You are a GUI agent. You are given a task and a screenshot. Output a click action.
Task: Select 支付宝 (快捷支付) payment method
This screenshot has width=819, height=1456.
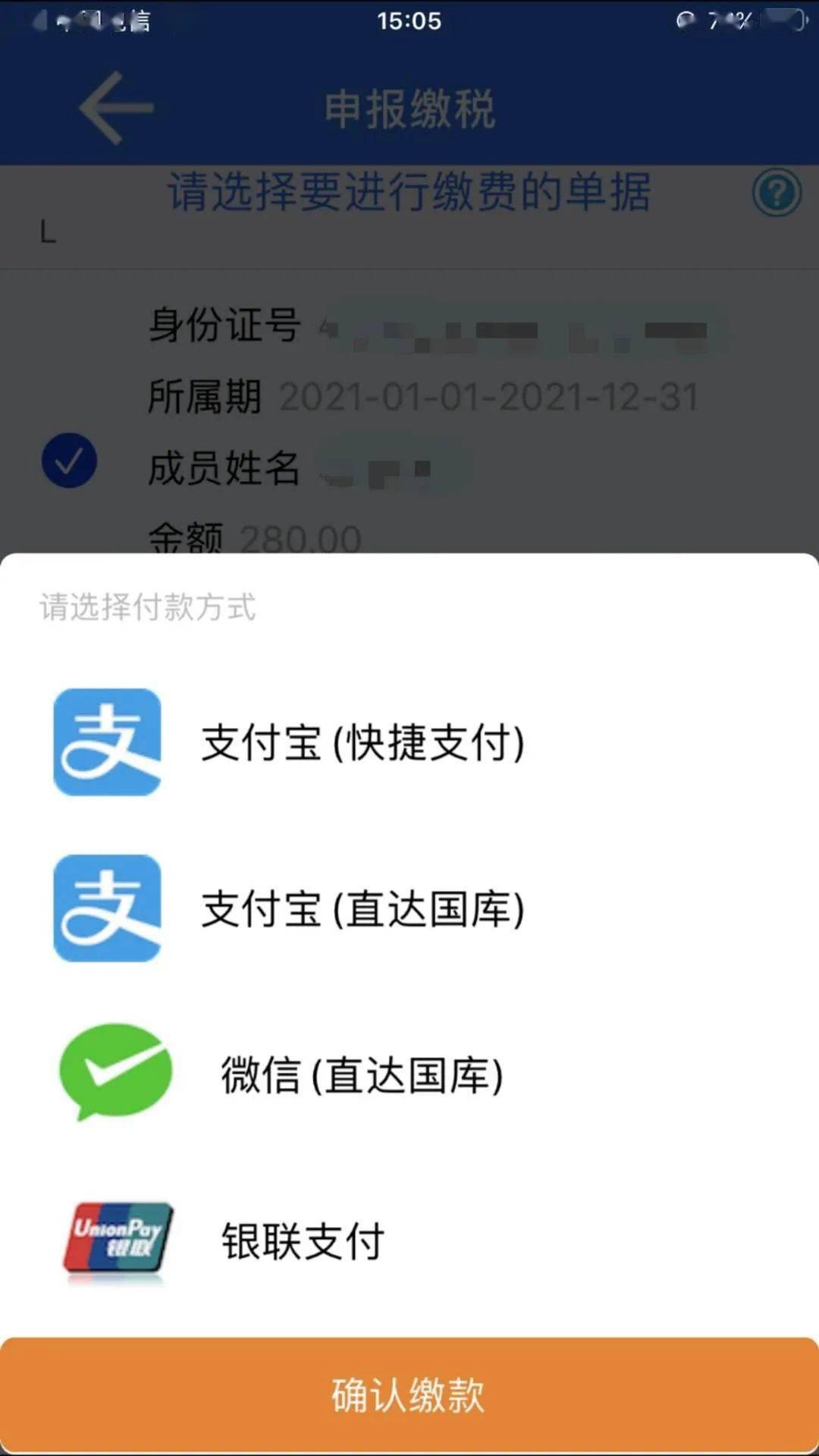coord(362,742)
